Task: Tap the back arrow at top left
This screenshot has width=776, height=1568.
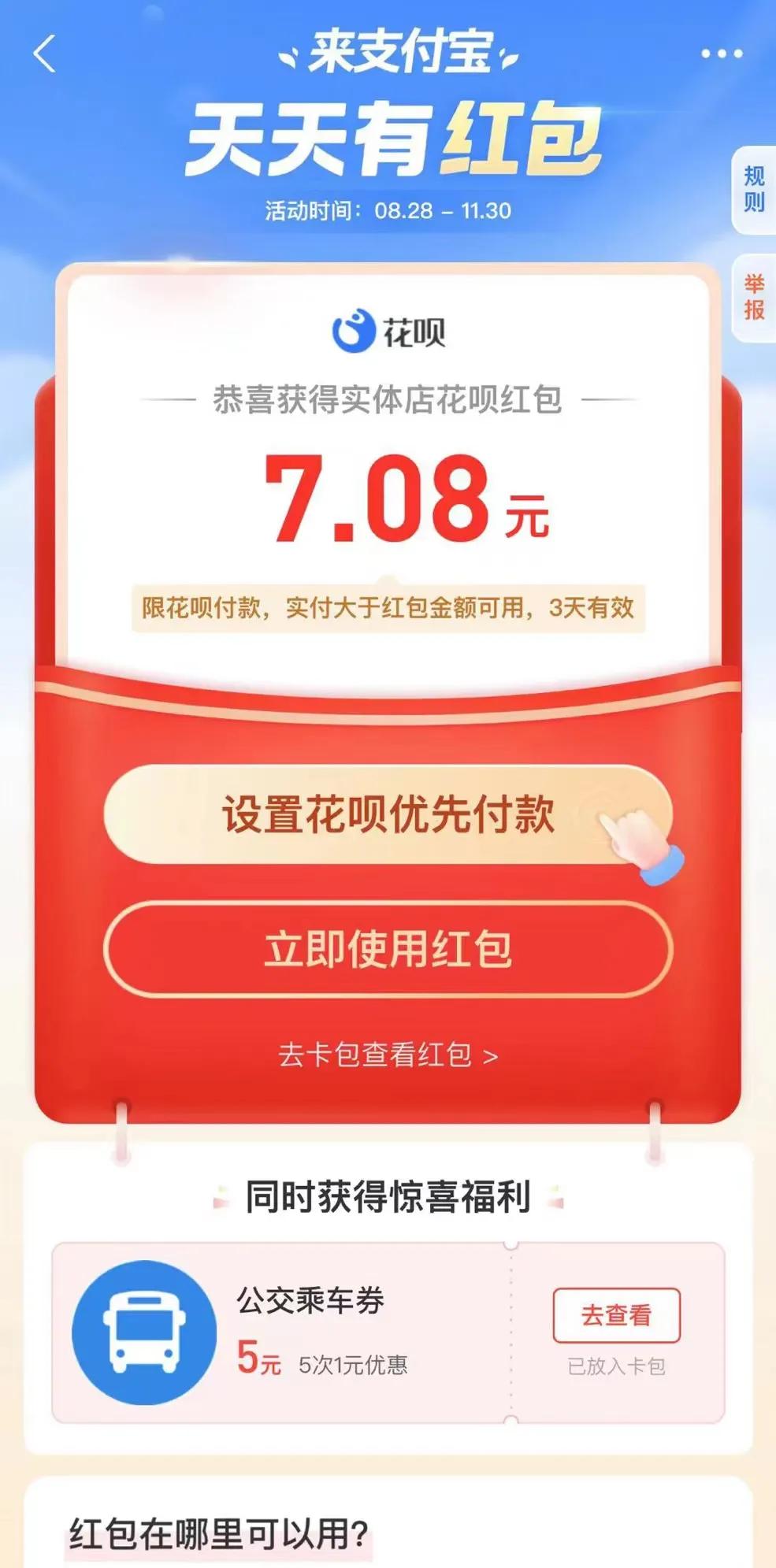Action: (x=43, y=53)
